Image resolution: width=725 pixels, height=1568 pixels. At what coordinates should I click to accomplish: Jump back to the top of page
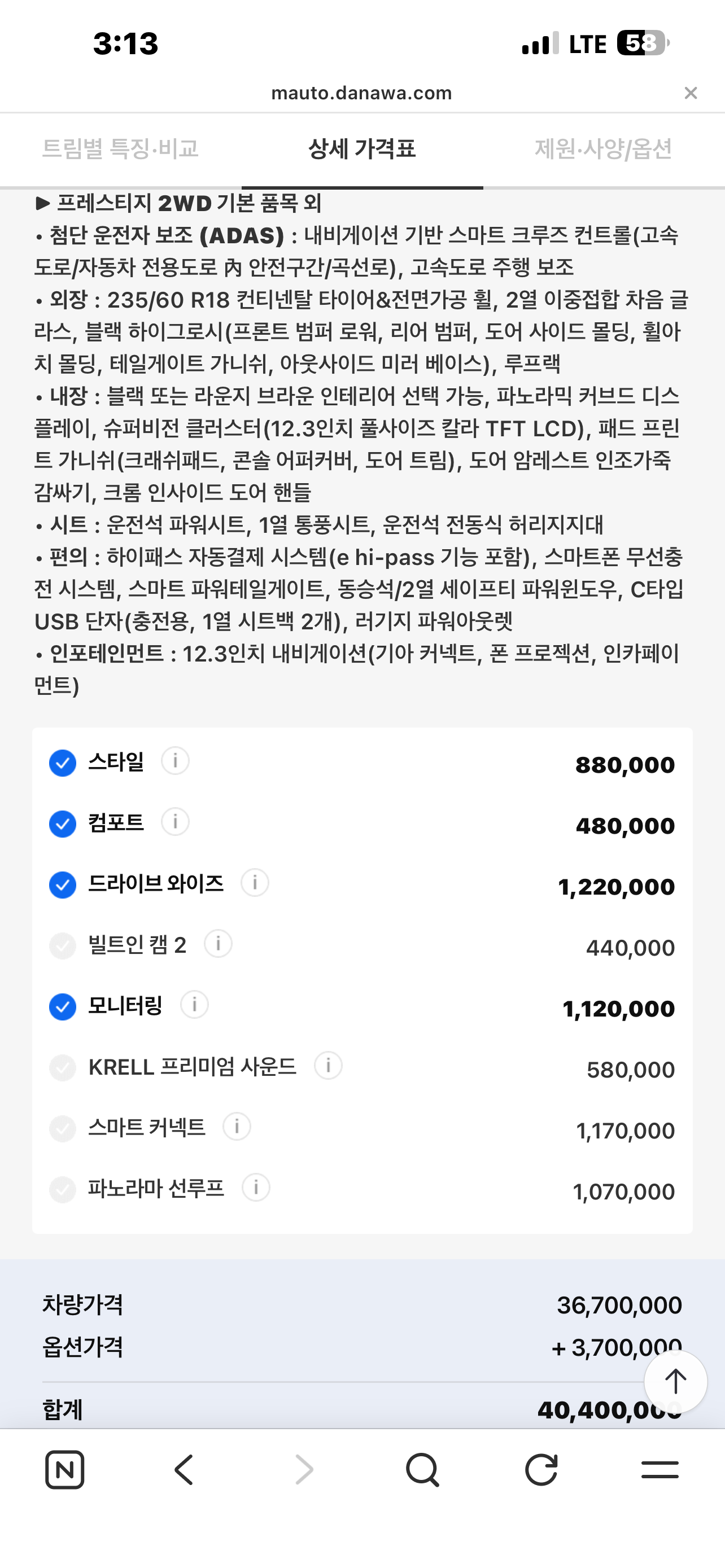point(675,1381)
